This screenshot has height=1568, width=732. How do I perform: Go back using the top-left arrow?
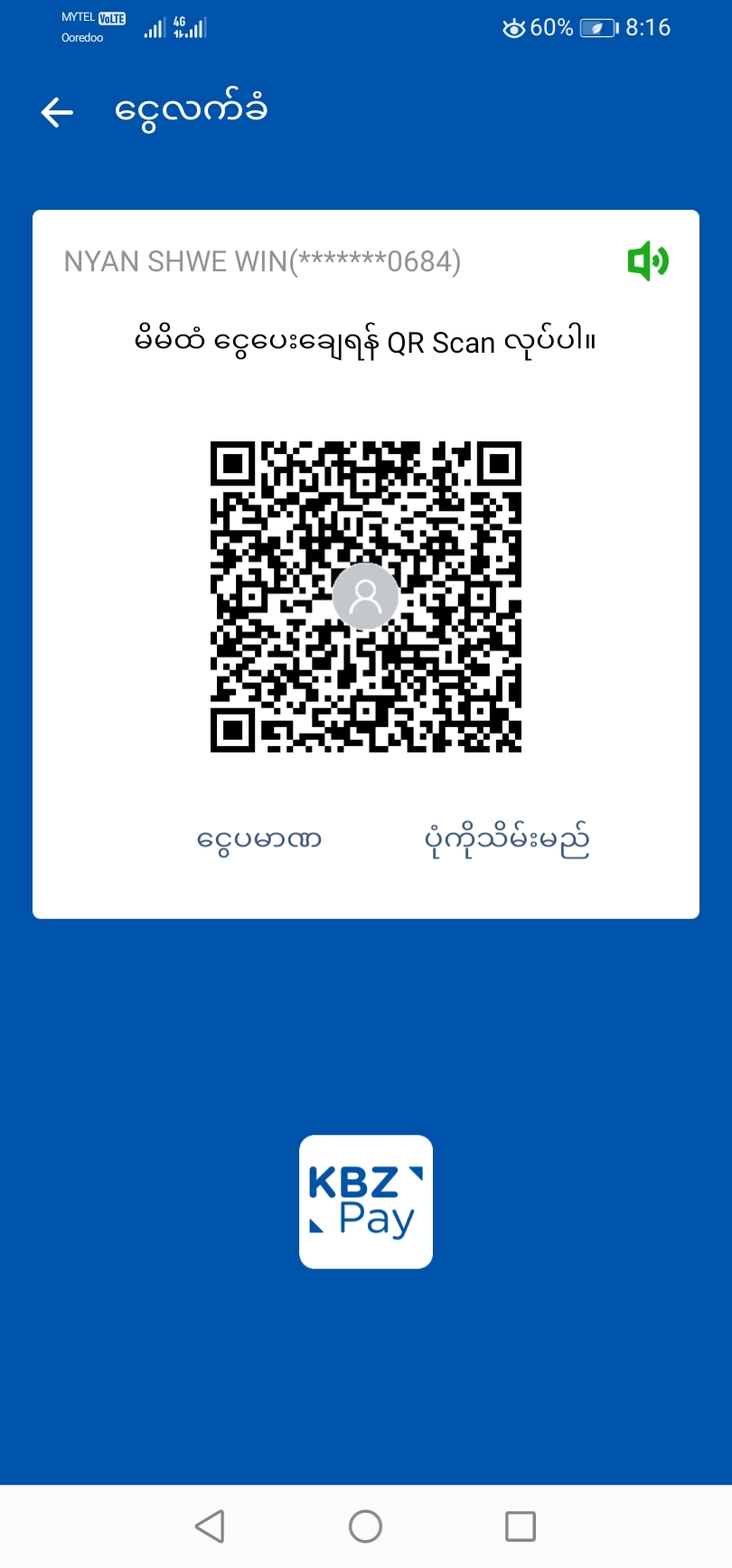coord(57,112)
